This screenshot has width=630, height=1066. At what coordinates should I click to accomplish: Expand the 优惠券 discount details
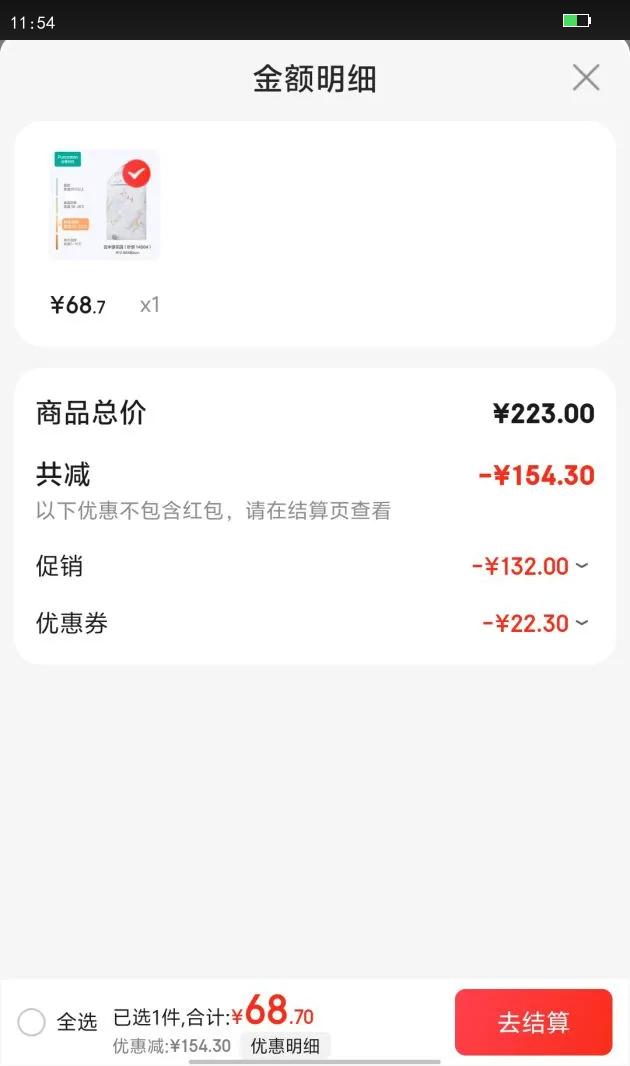click(581, 623)
